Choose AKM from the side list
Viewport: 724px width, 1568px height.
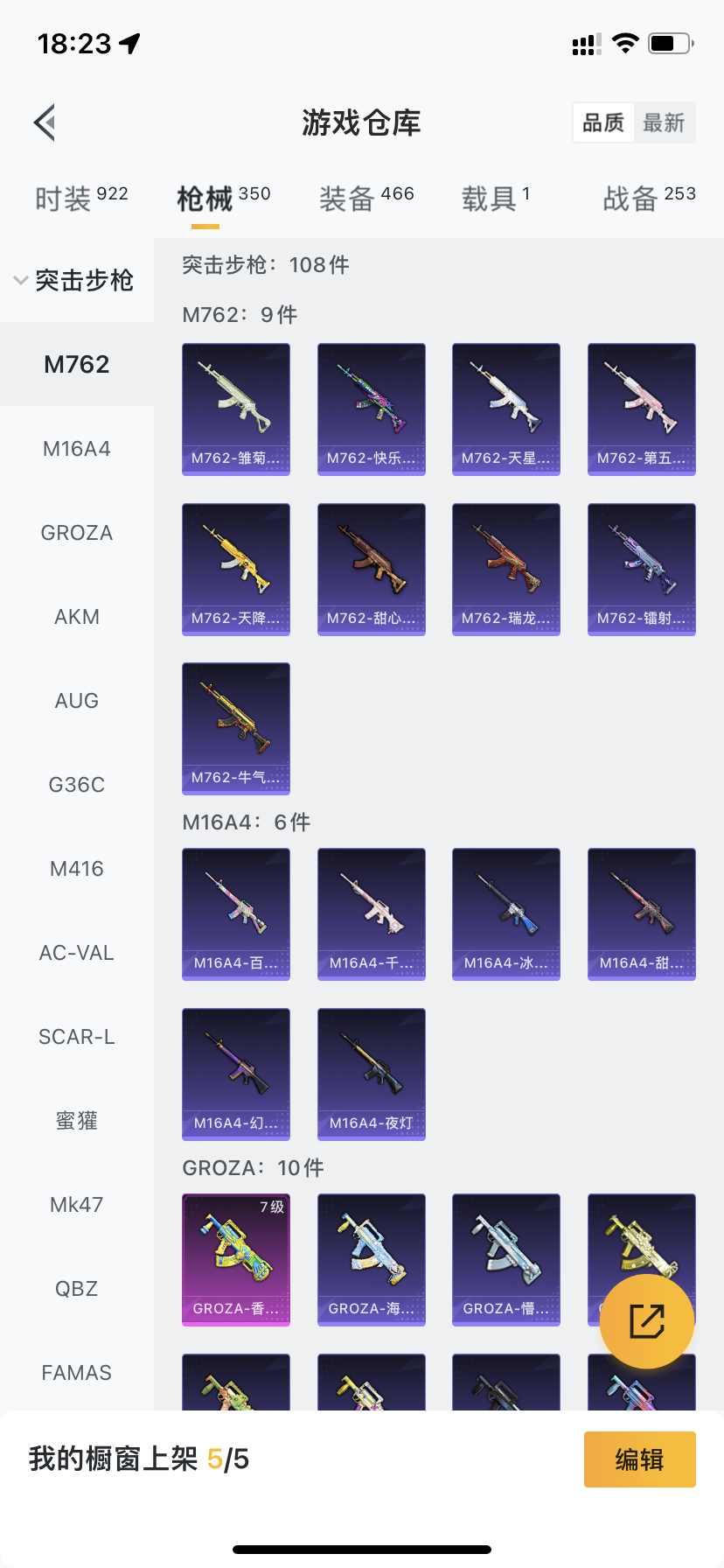(77, 617)
